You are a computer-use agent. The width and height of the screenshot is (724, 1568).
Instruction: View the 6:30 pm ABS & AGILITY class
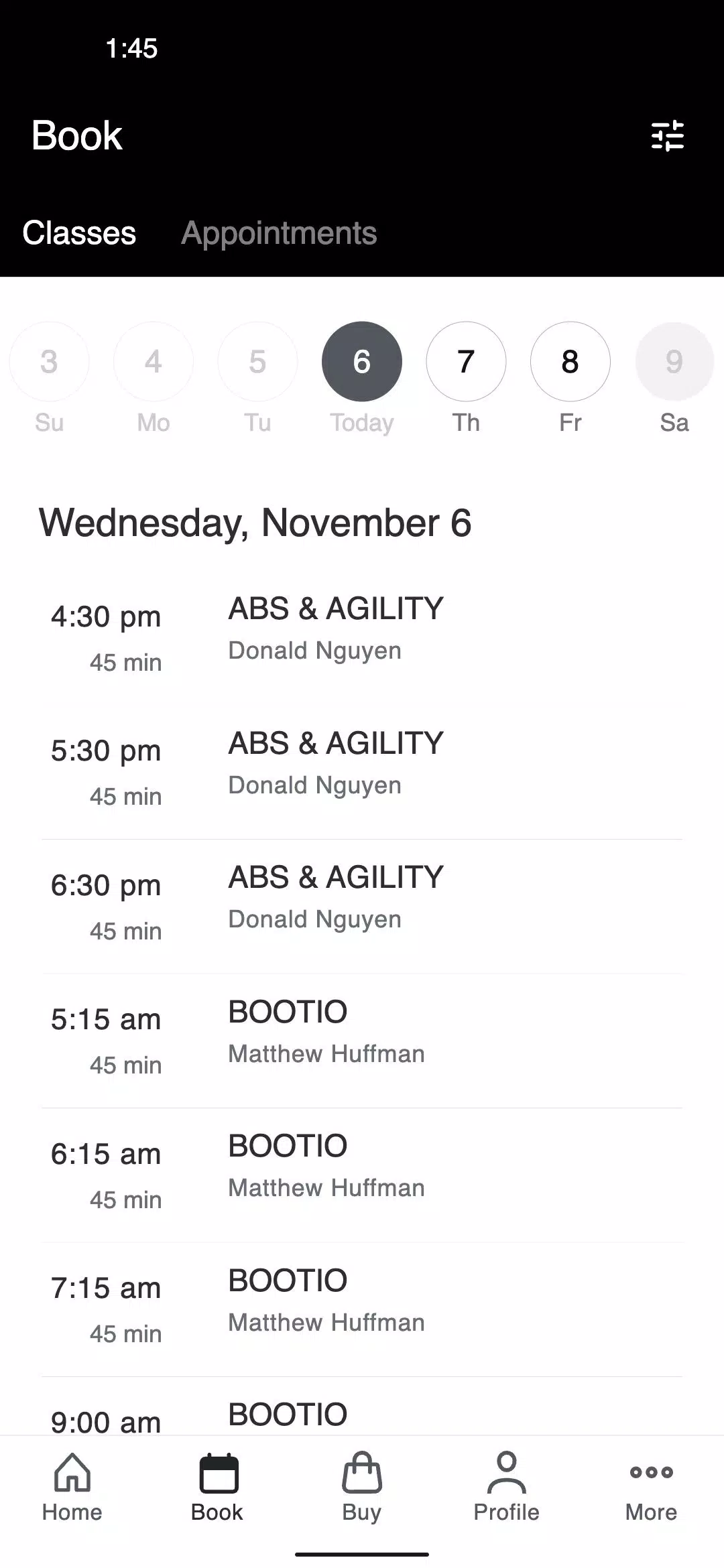pyautogui.click(x=362, y=907)
